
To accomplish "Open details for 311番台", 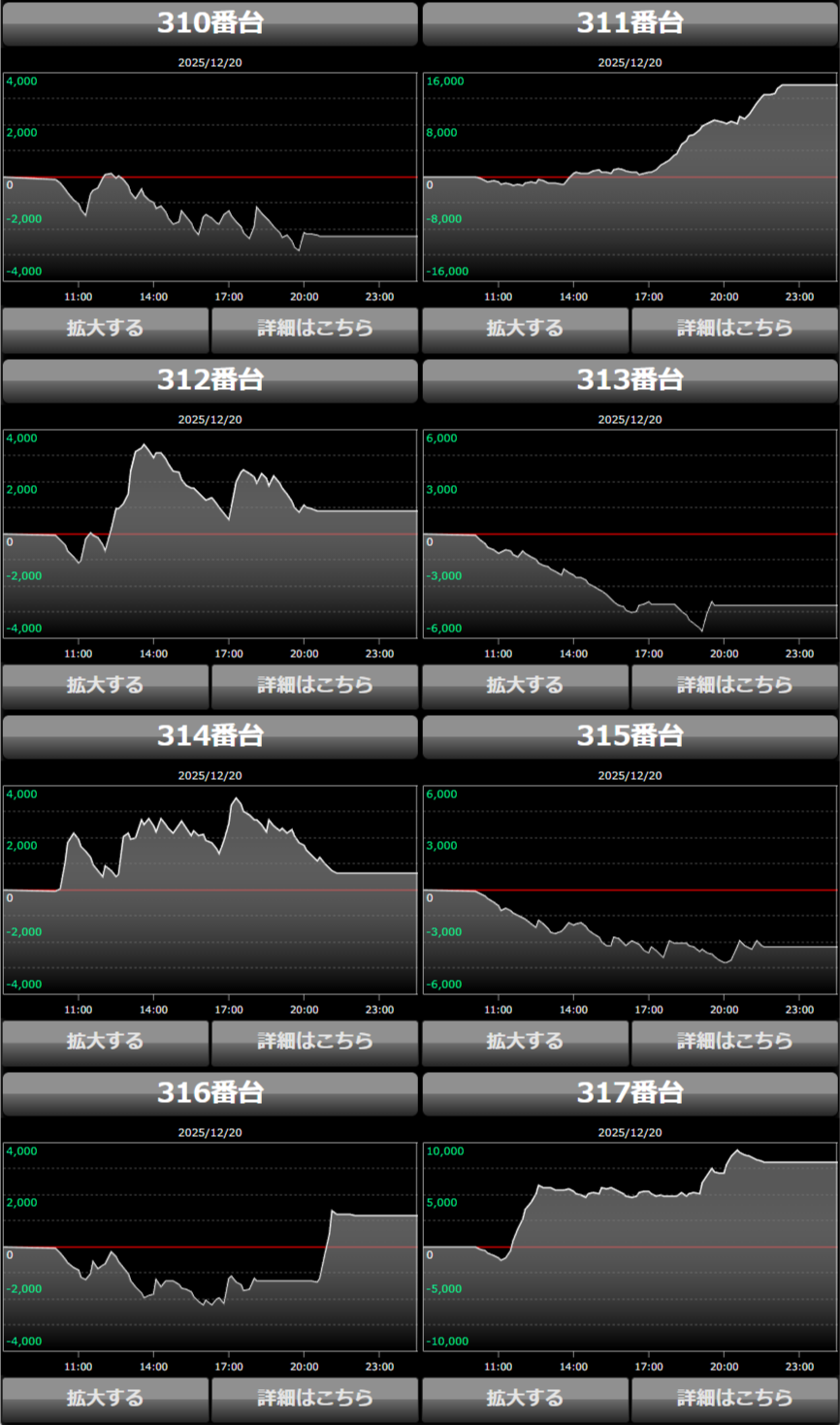I will click(x=734, y=329).
